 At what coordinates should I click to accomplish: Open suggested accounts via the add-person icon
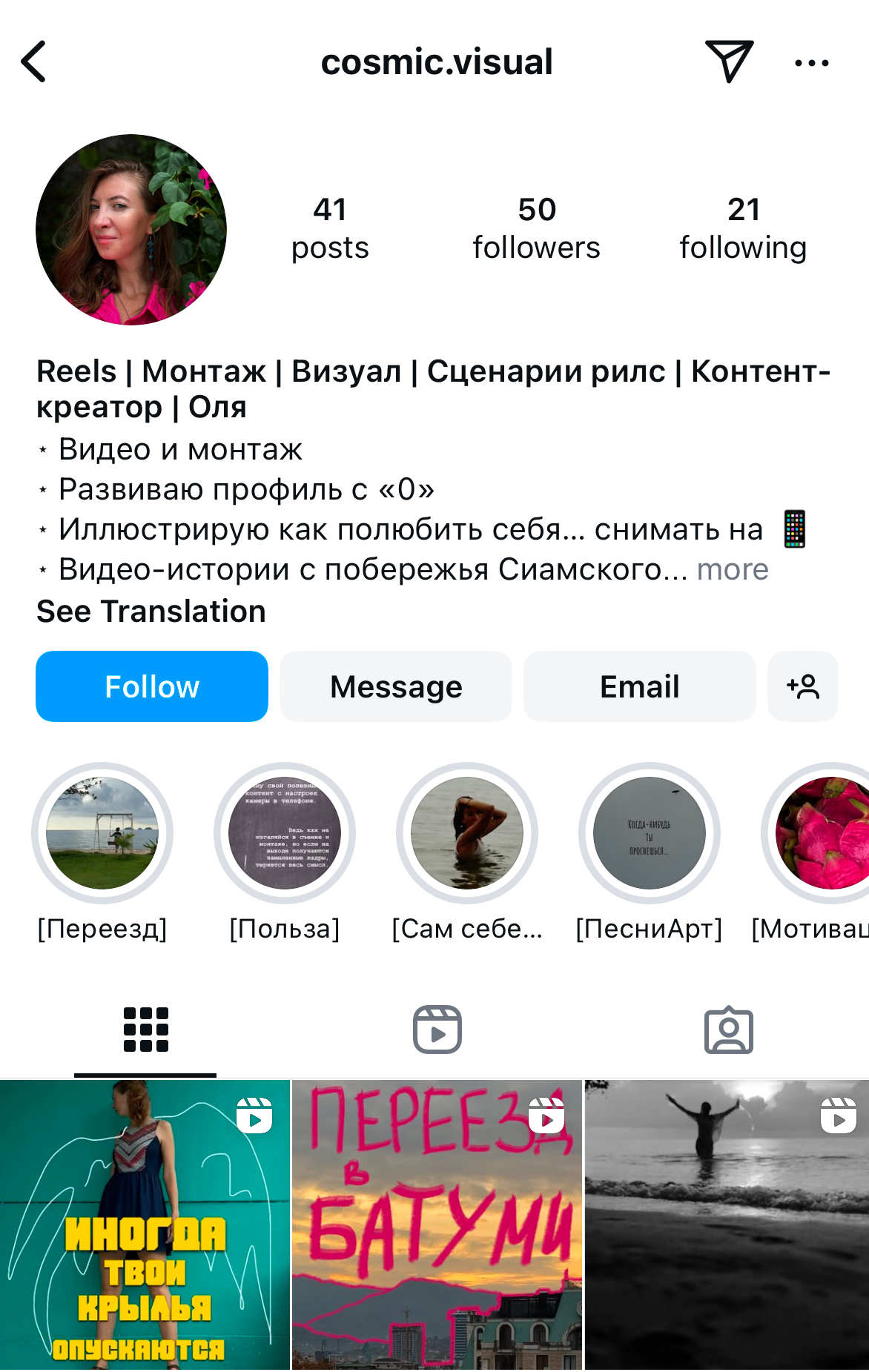pos(802,686)
